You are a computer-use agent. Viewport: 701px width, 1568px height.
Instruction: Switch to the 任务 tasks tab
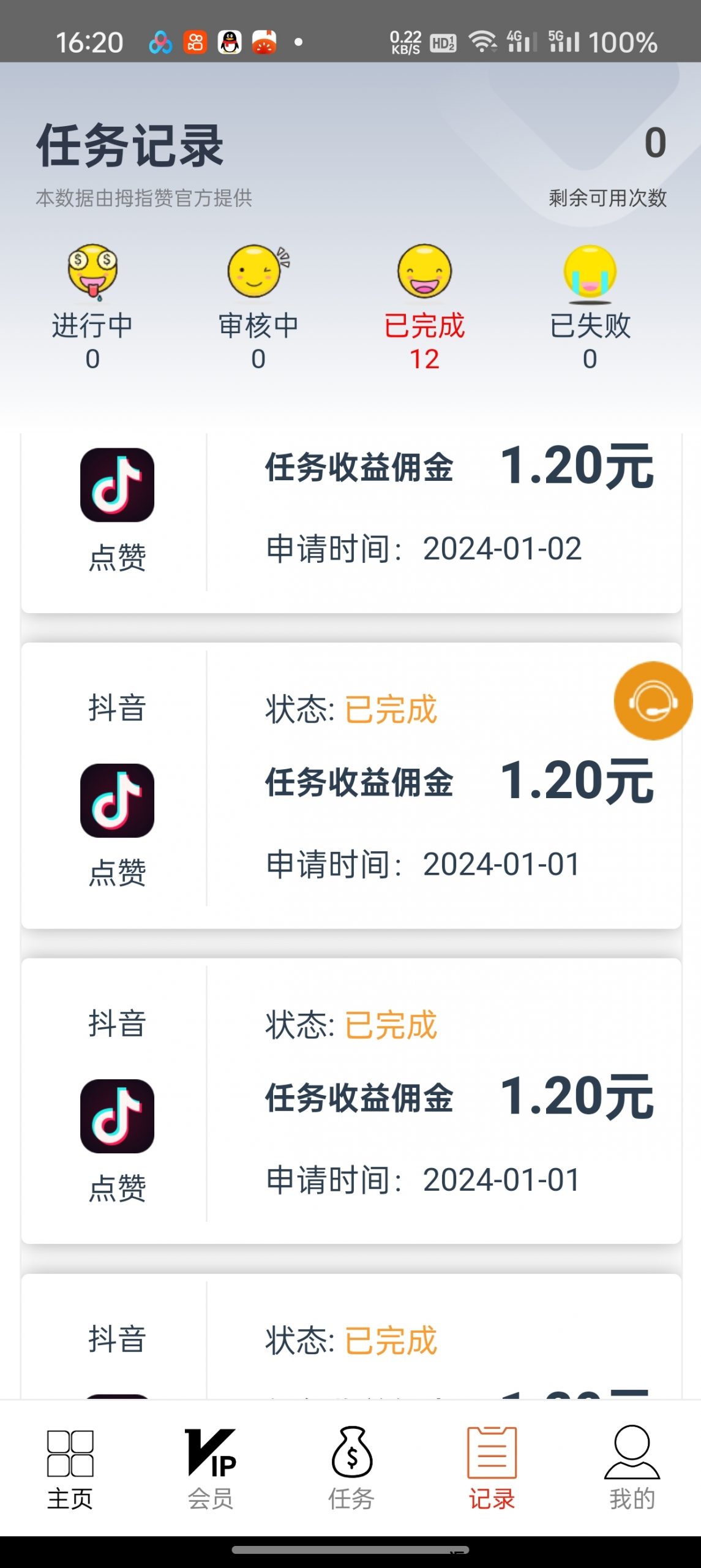coord(351,1468)
